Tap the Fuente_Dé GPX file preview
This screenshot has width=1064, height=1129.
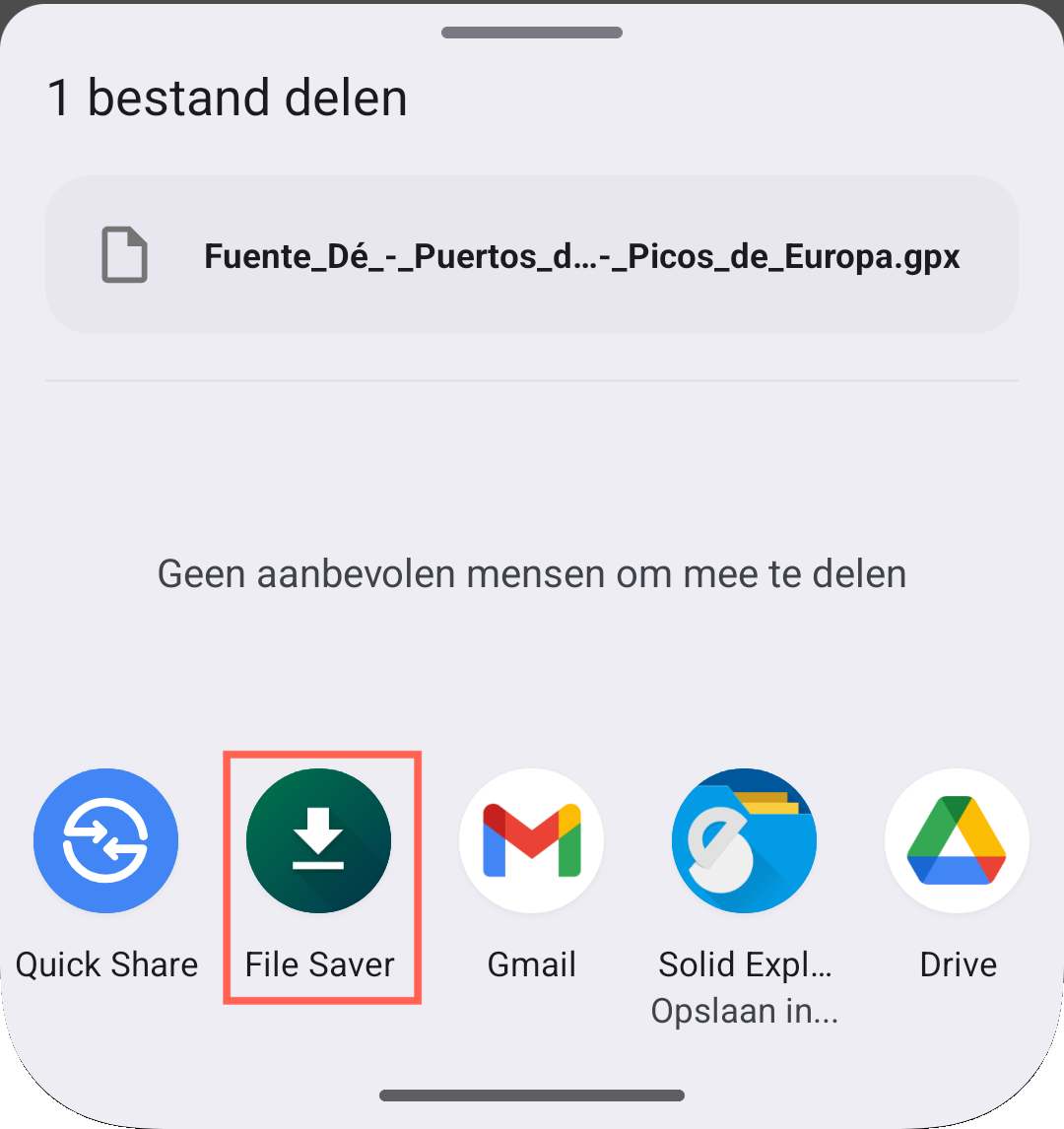tap(532, 256)
